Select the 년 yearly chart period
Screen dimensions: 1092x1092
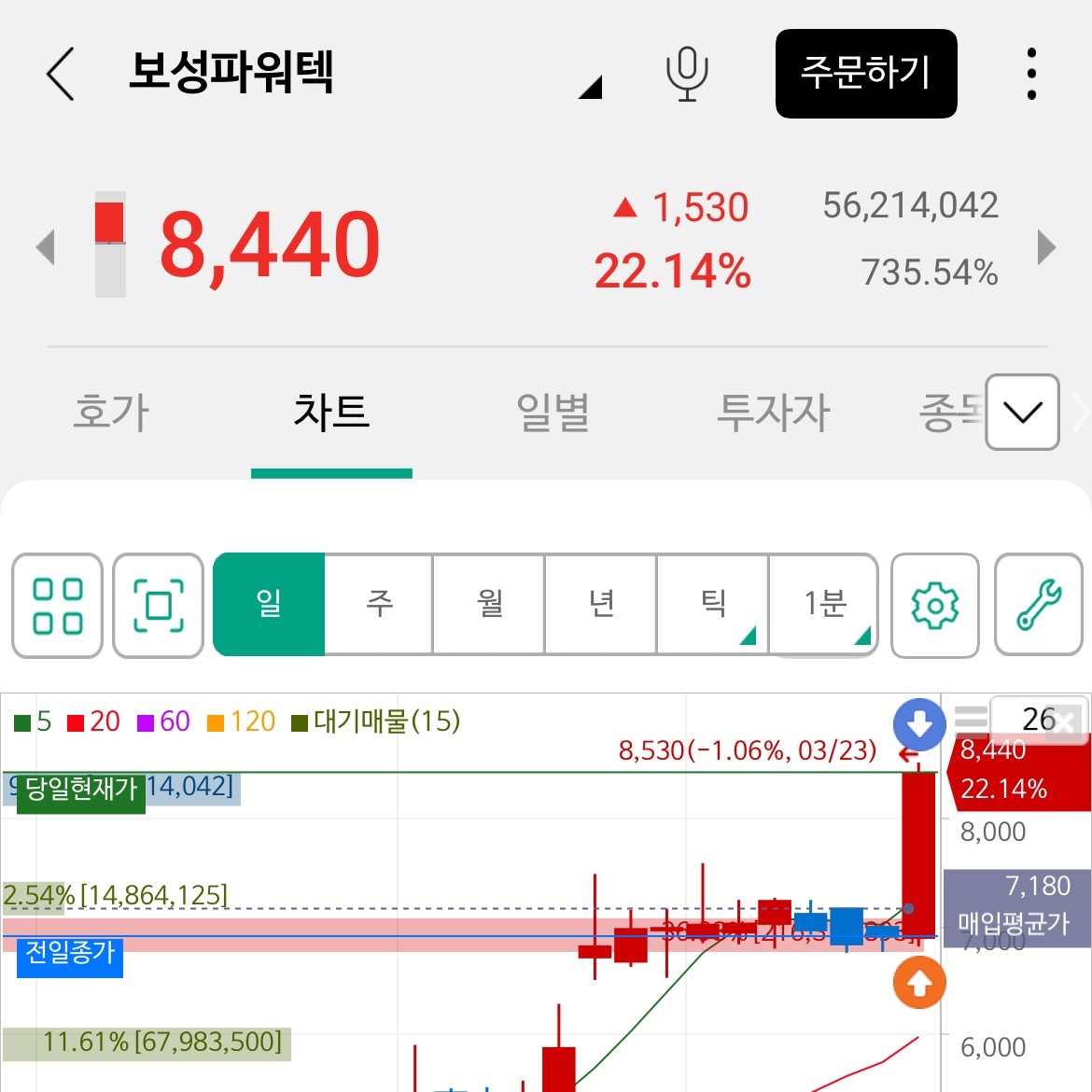pyautogui.click(x=601, y=604)
